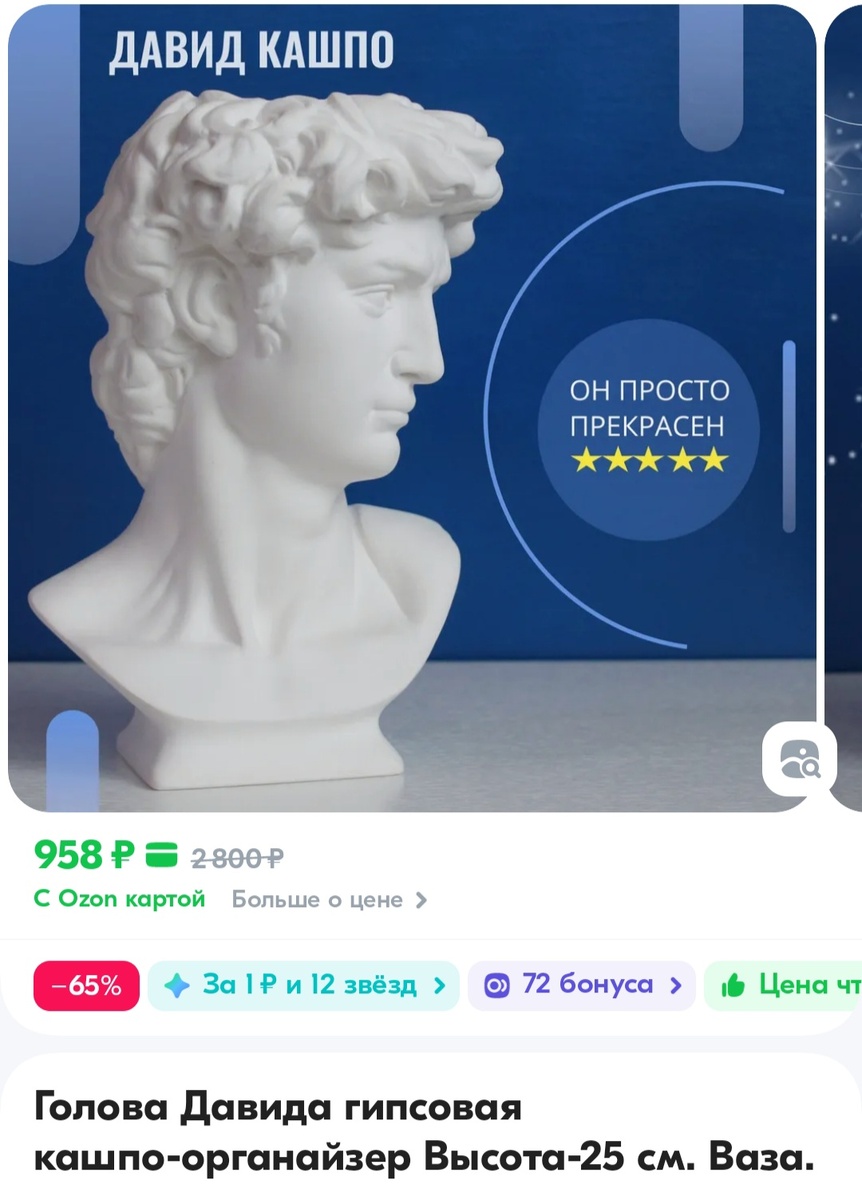The width and height of the screenshot is (862, 1200).
Task: Select the yellow five-star rating on the banner
Action: click(650, 462)
